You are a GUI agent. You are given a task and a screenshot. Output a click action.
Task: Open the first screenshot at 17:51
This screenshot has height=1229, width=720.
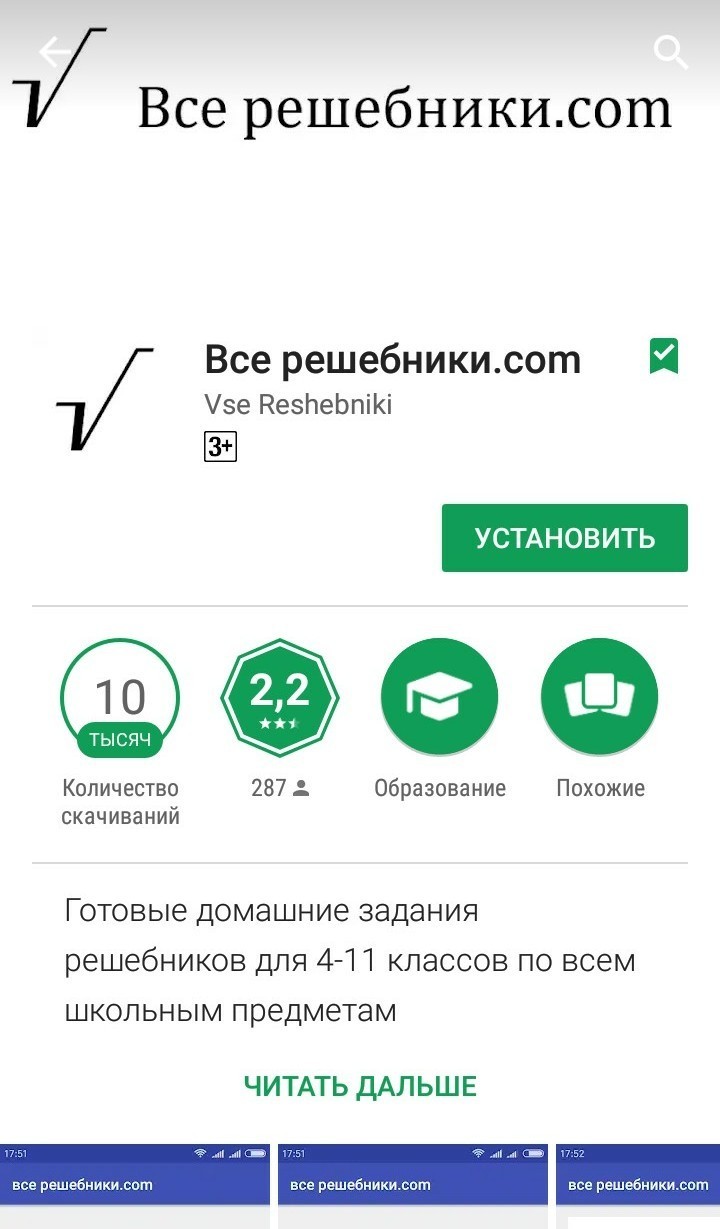click(x=135, y=1190)
